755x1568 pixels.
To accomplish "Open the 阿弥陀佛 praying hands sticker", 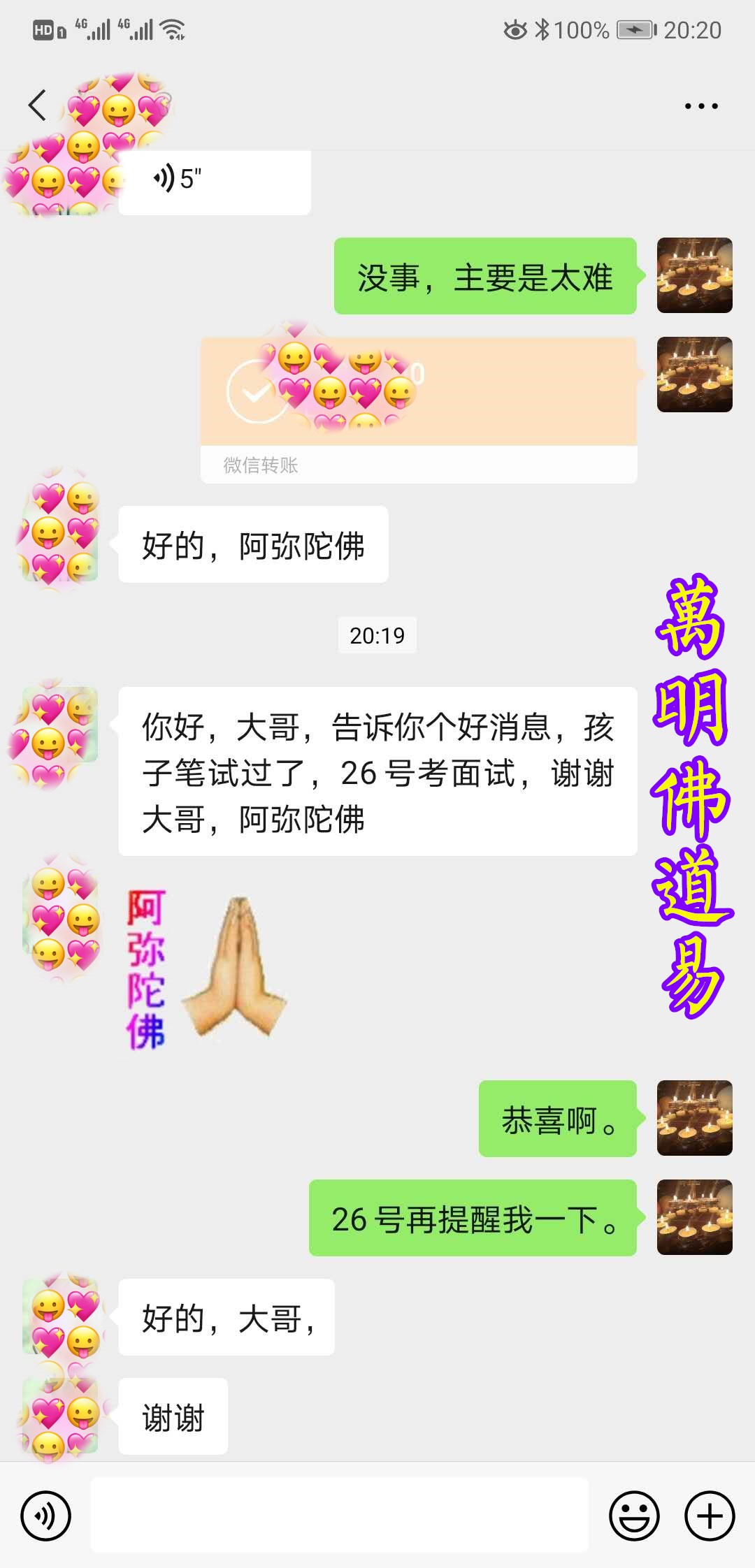I will [208, 969].
